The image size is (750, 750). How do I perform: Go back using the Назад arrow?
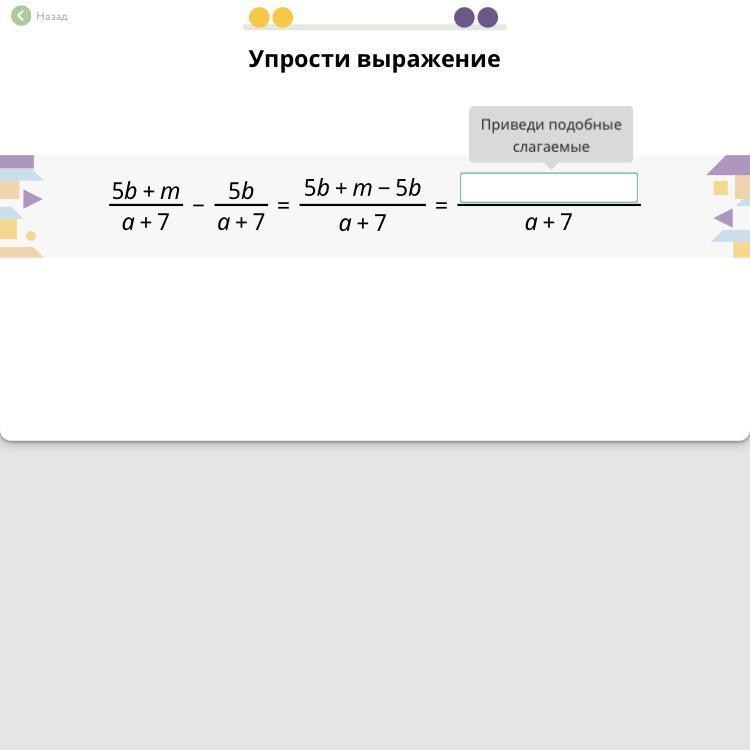click(x=21, y=16)
